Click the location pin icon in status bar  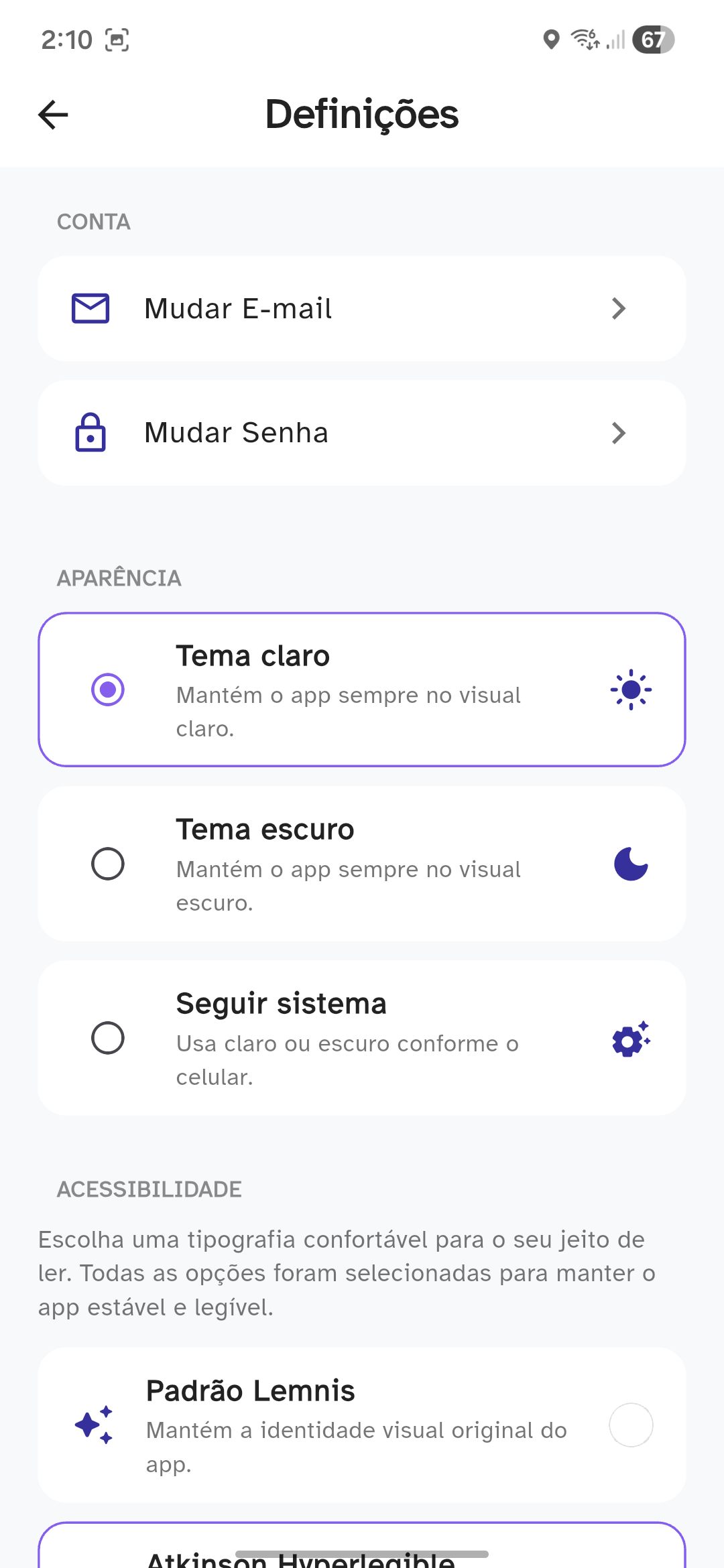point(551,40)
